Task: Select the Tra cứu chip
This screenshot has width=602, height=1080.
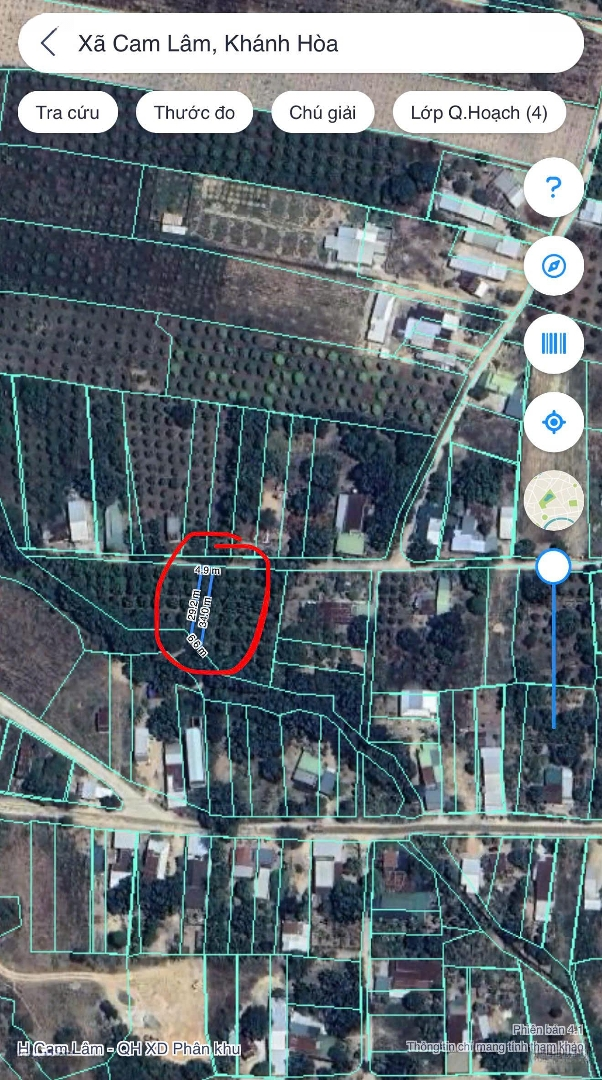Action: [68, 112]
